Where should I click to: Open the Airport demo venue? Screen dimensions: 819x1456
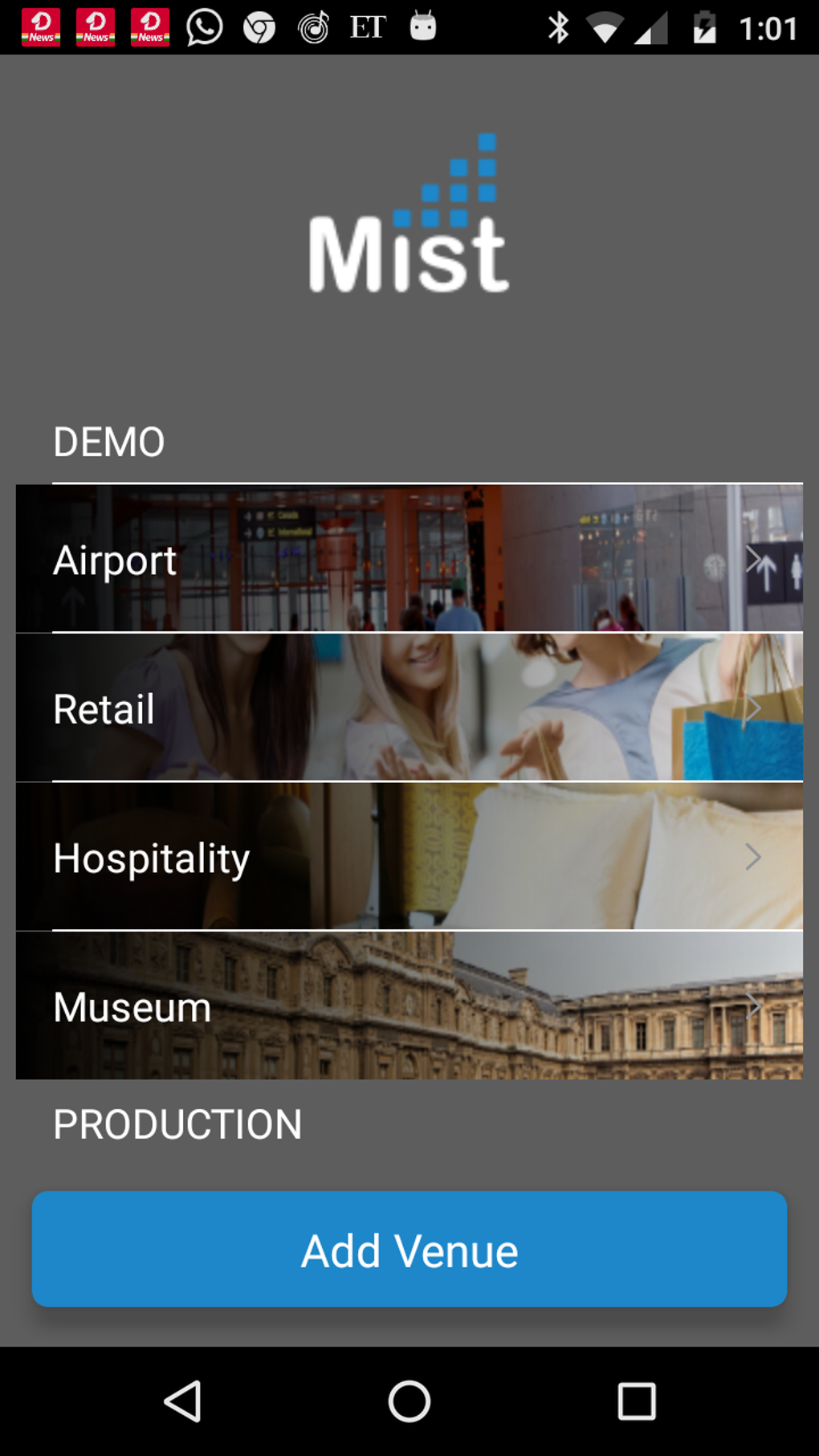[409, 558]
